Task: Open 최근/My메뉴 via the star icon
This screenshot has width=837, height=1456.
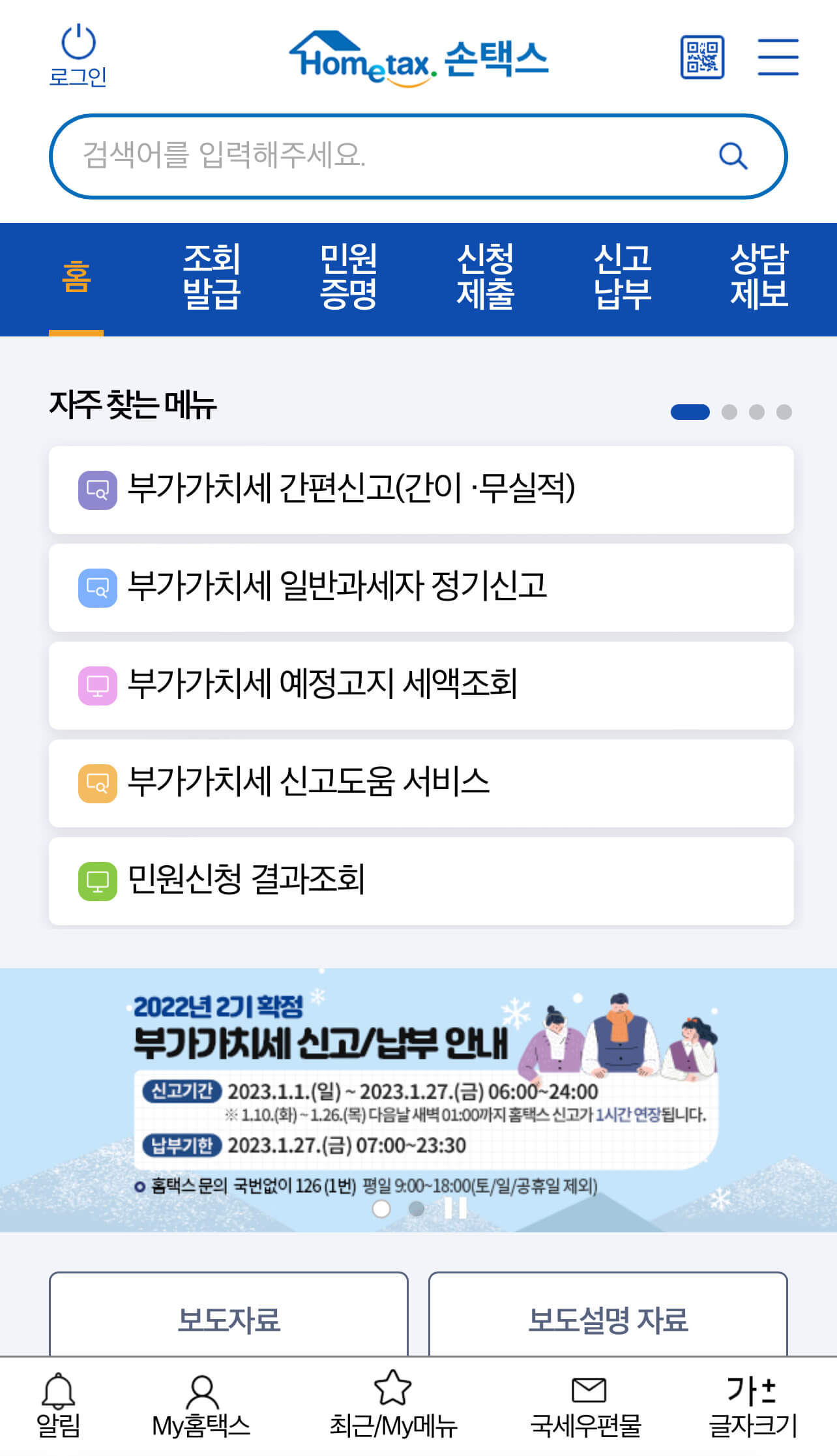Action: coord(393,1399)
